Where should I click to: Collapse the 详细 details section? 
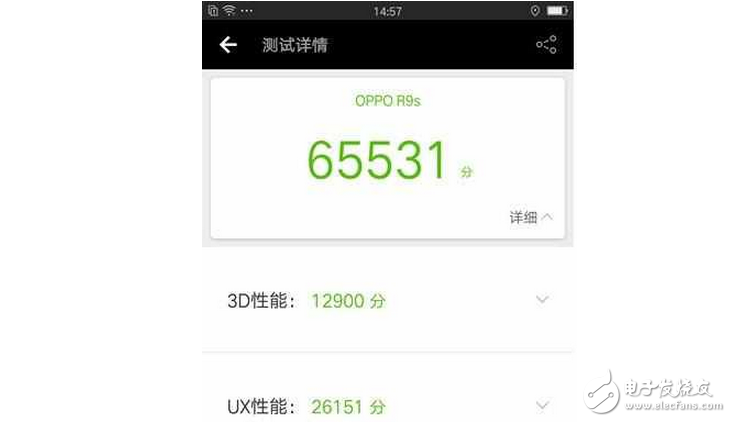(x=531, y=217)
